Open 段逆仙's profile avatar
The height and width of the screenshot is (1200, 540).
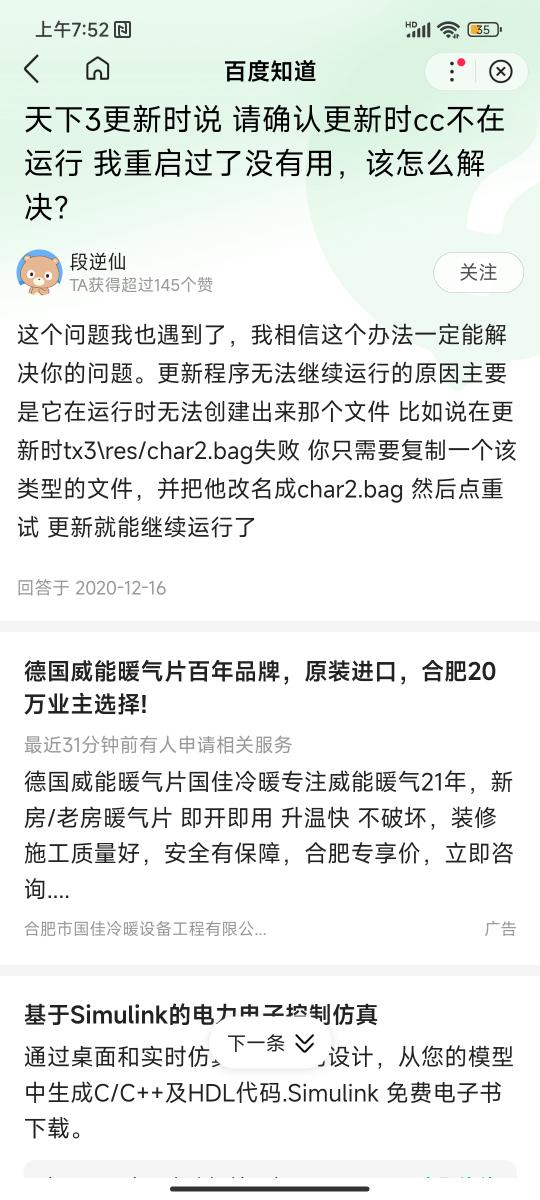tap(39, 272)
